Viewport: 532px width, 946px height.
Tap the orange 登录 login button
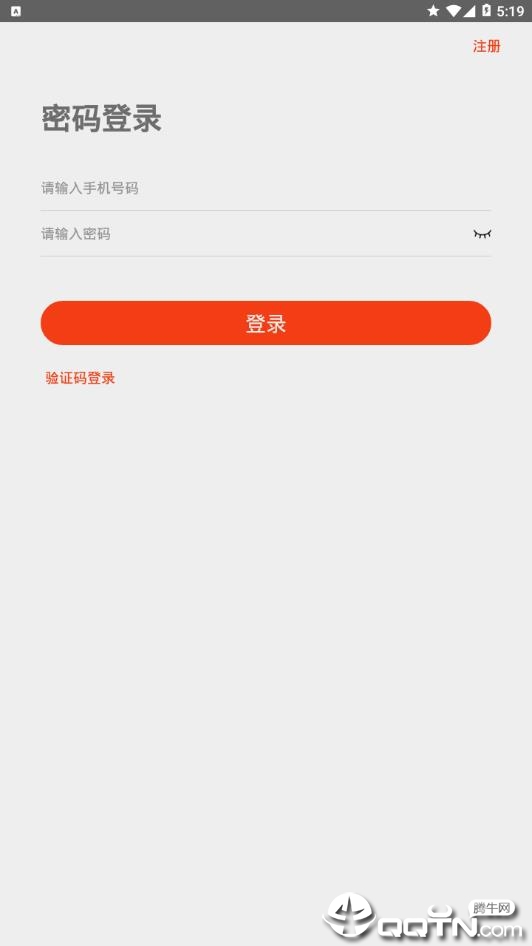(265, 323)
